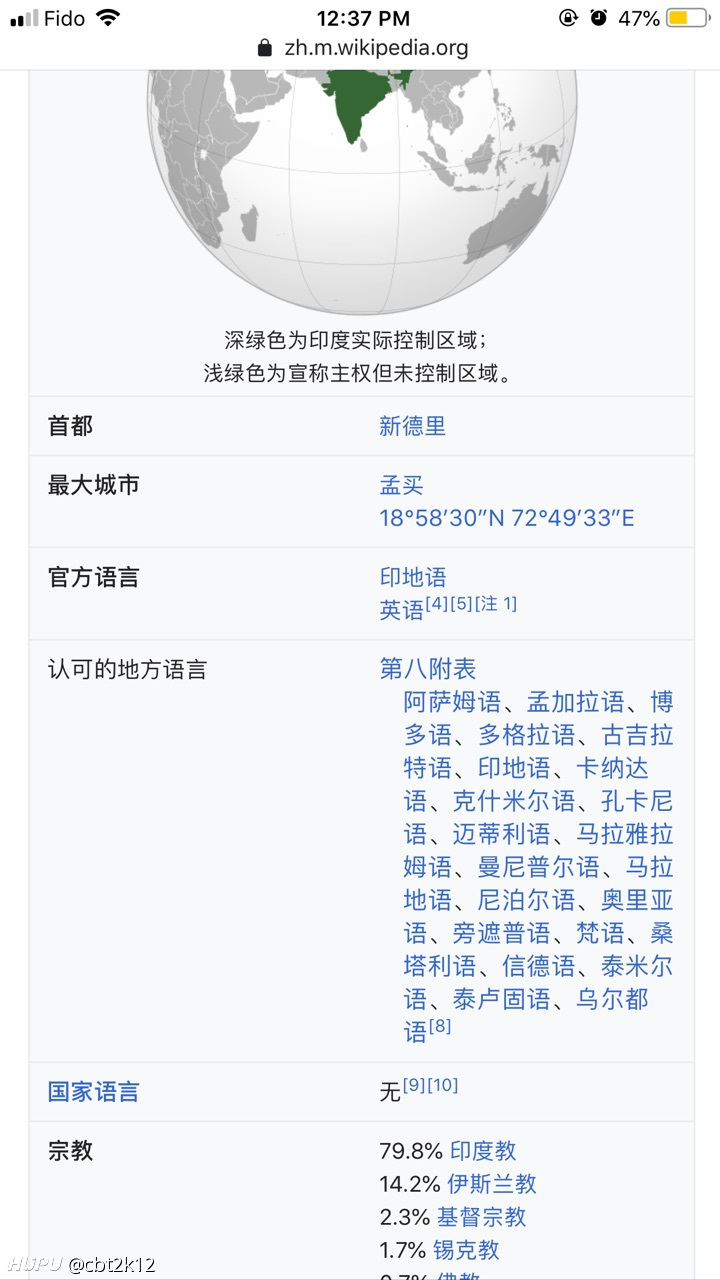The width and height of the screenshot is (720, 1280).
Task: Open the 孟加拉语 link
Action: [x=575, y=702]
